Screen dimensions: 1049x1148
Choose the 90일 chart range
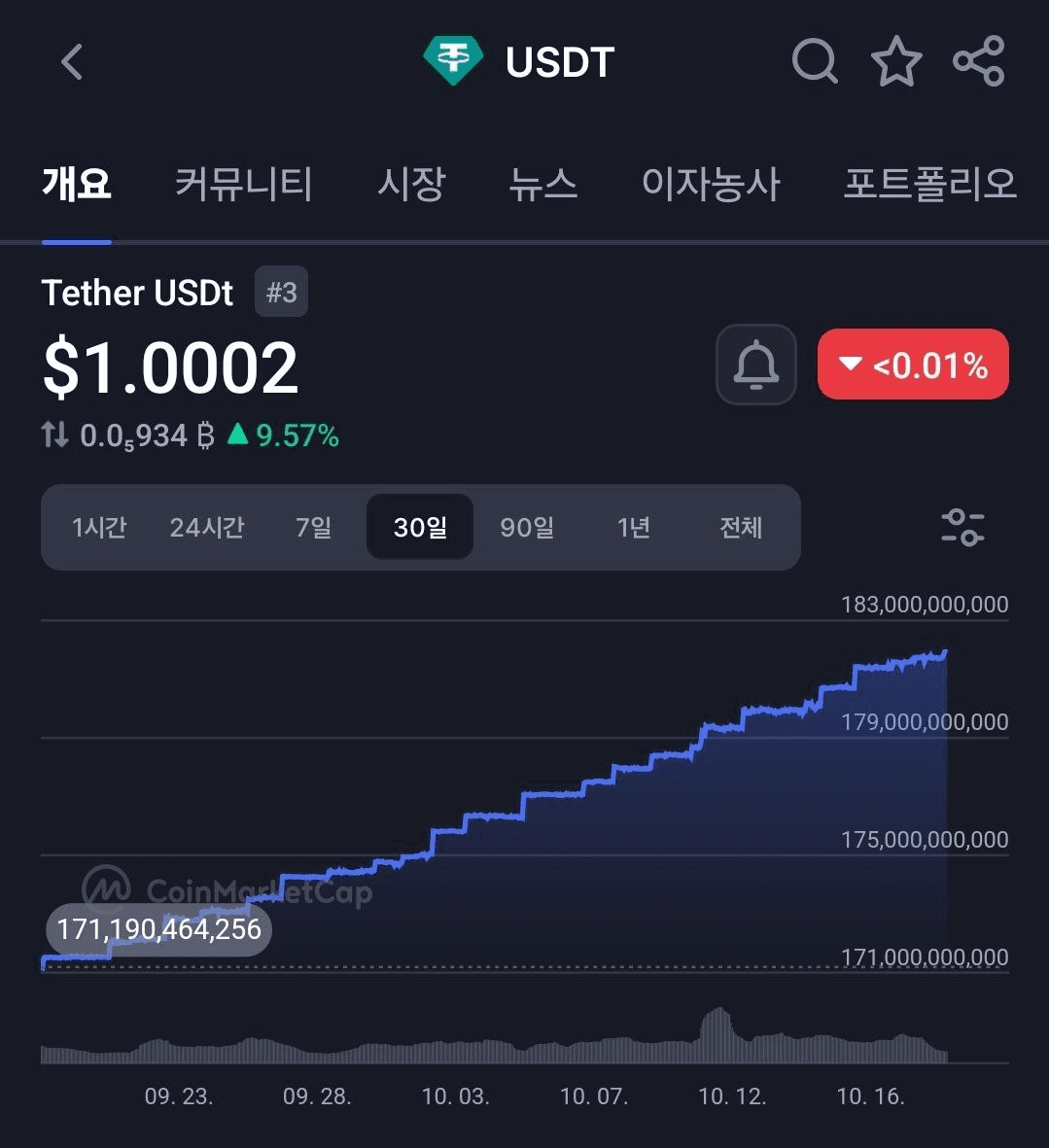click(x=527, y=528)
